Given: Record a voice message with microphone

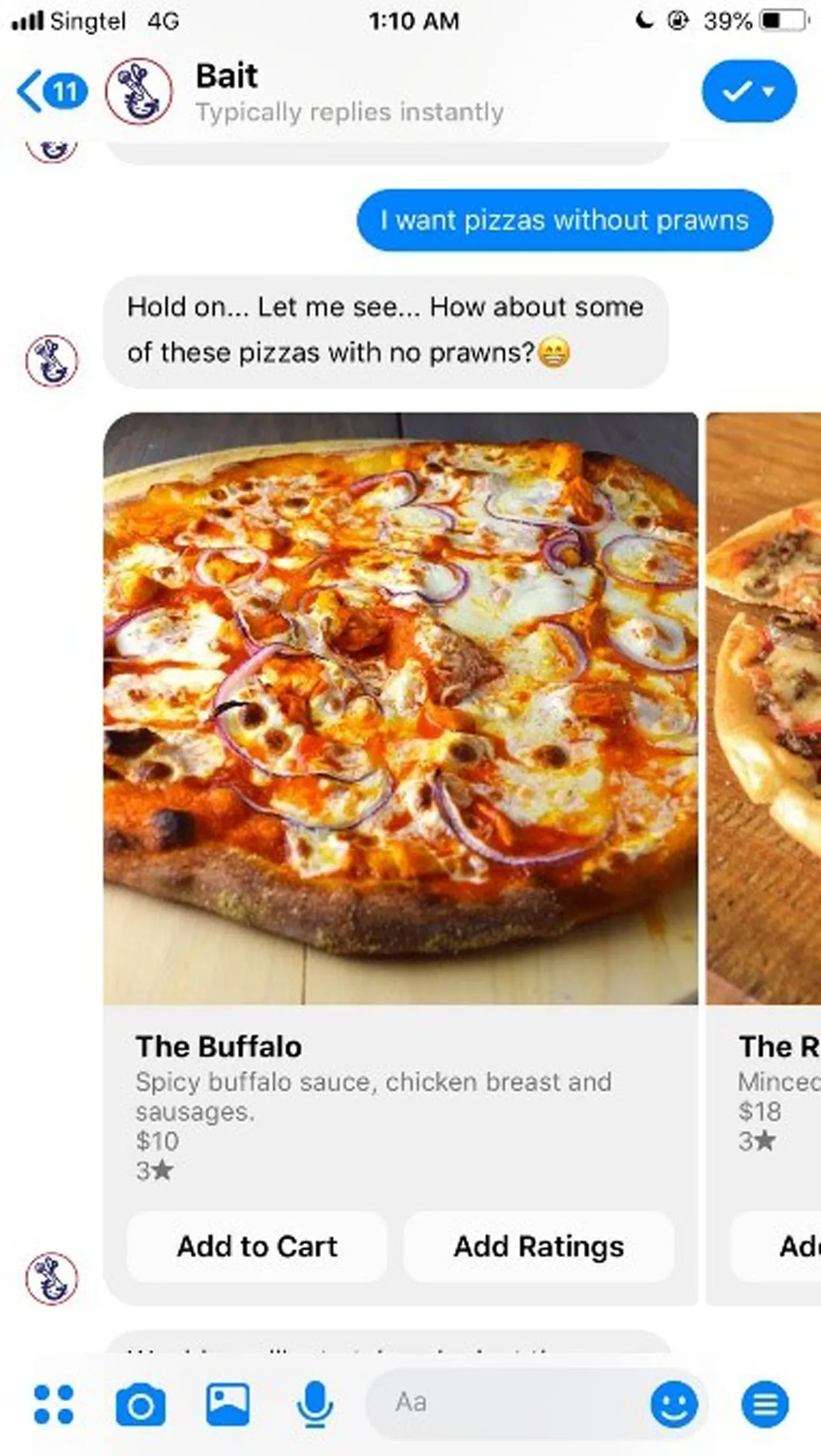Looking at the screenshot, I should point(314,1404).
